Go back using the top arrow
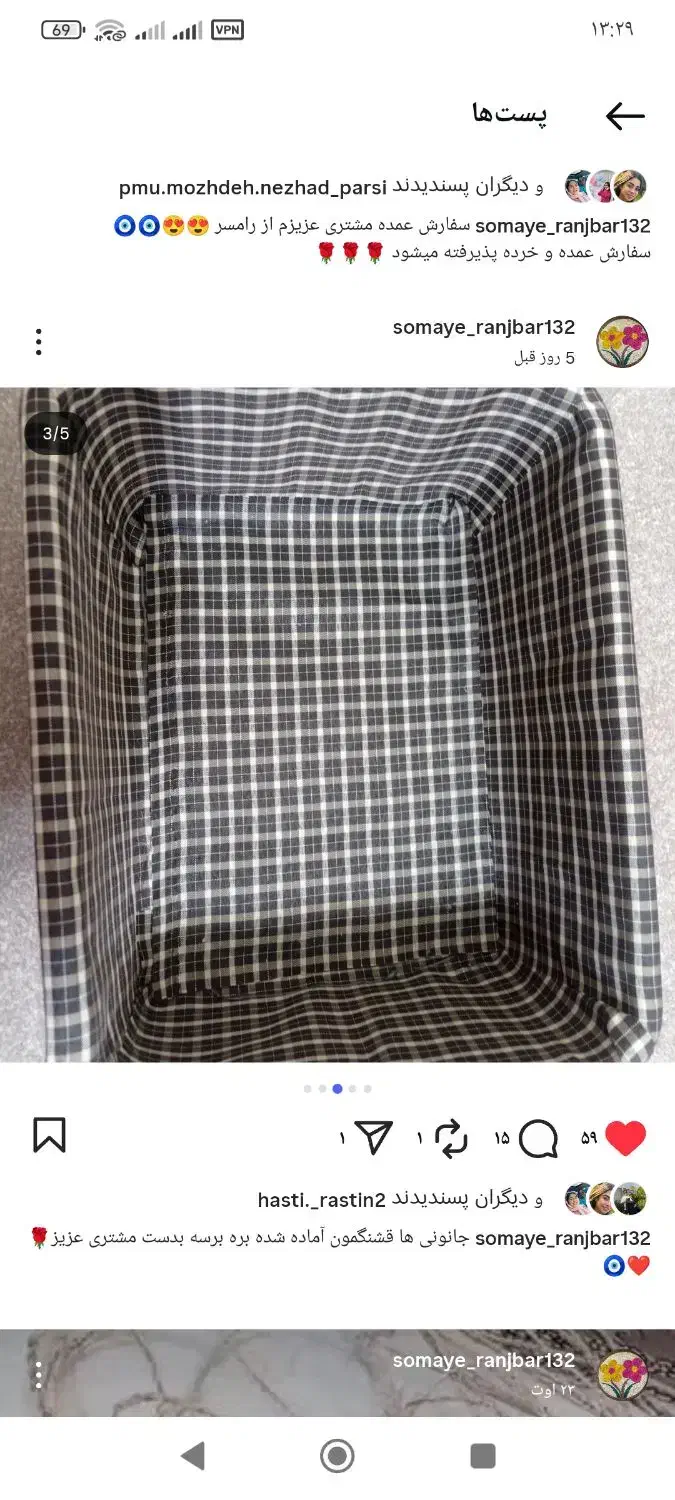This screenshot has height=1500, width=675. [625, 116]
